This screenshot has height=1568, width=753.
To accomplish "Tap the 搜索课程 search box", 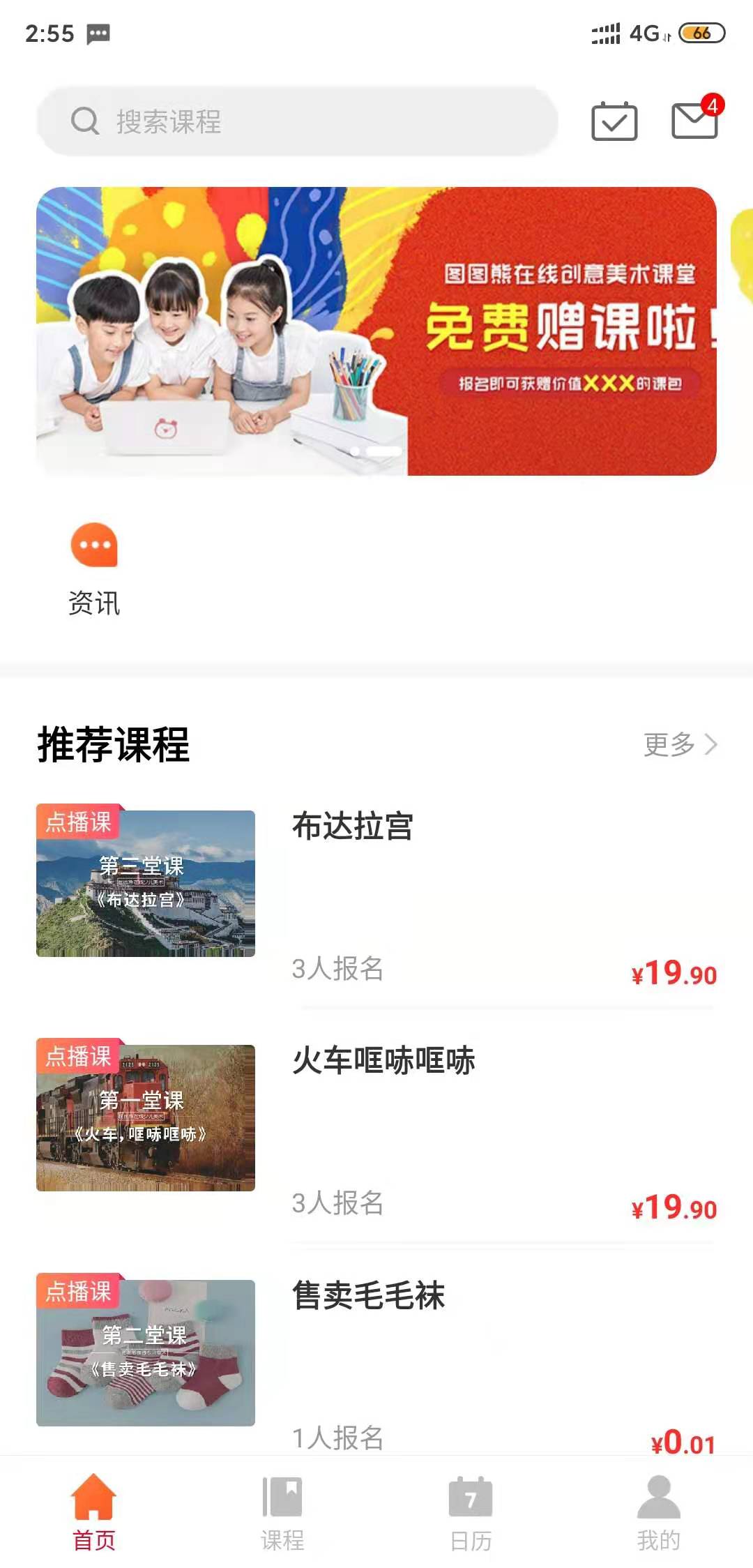I will coord(296,121).
